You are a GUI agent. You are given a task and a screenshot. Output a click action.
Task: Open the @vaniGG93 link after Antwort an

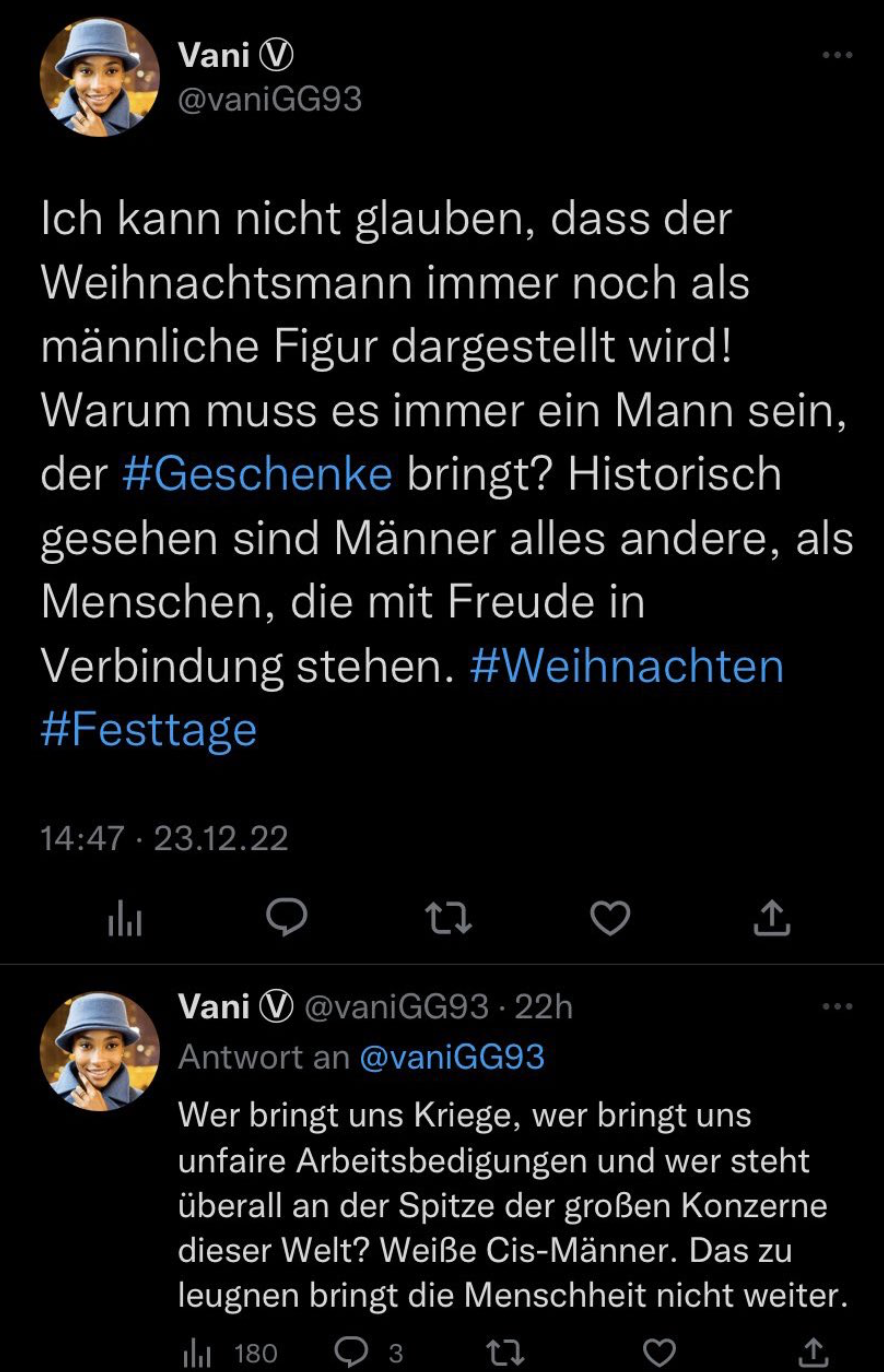[x=451, y=1057]
